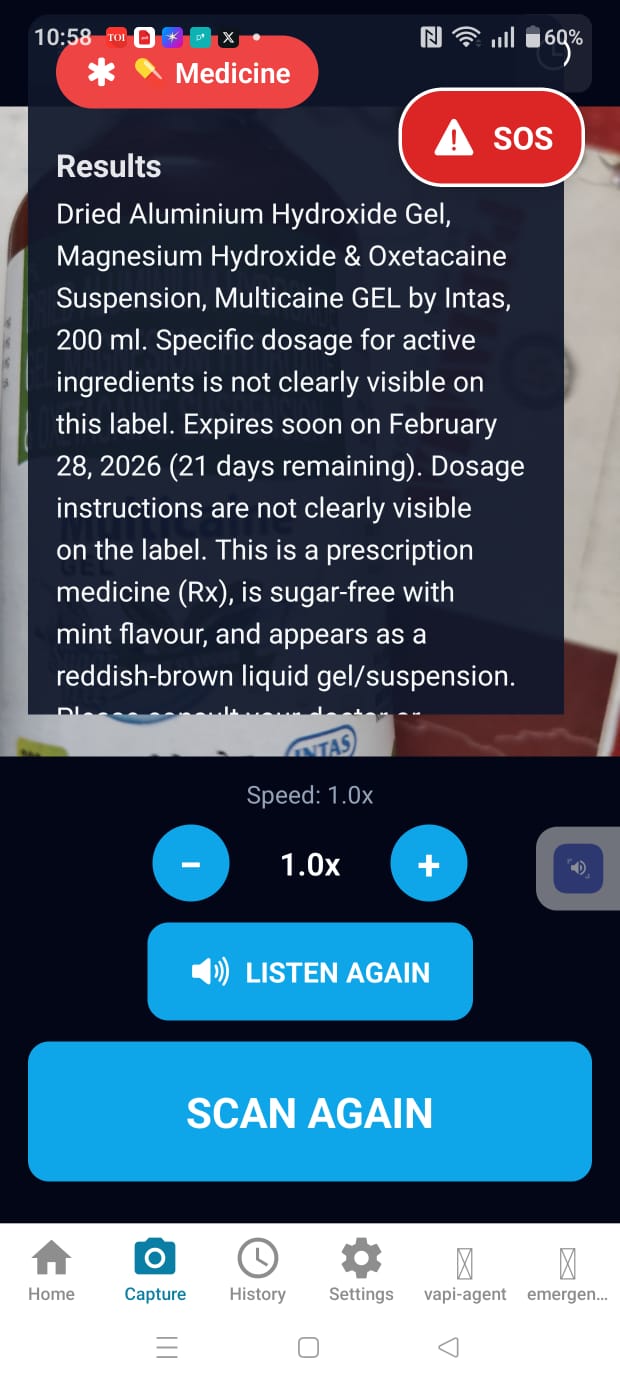Open recent apps from the navigation bar
Screen dimensions: 620x1386
[x=168, y=1347]
